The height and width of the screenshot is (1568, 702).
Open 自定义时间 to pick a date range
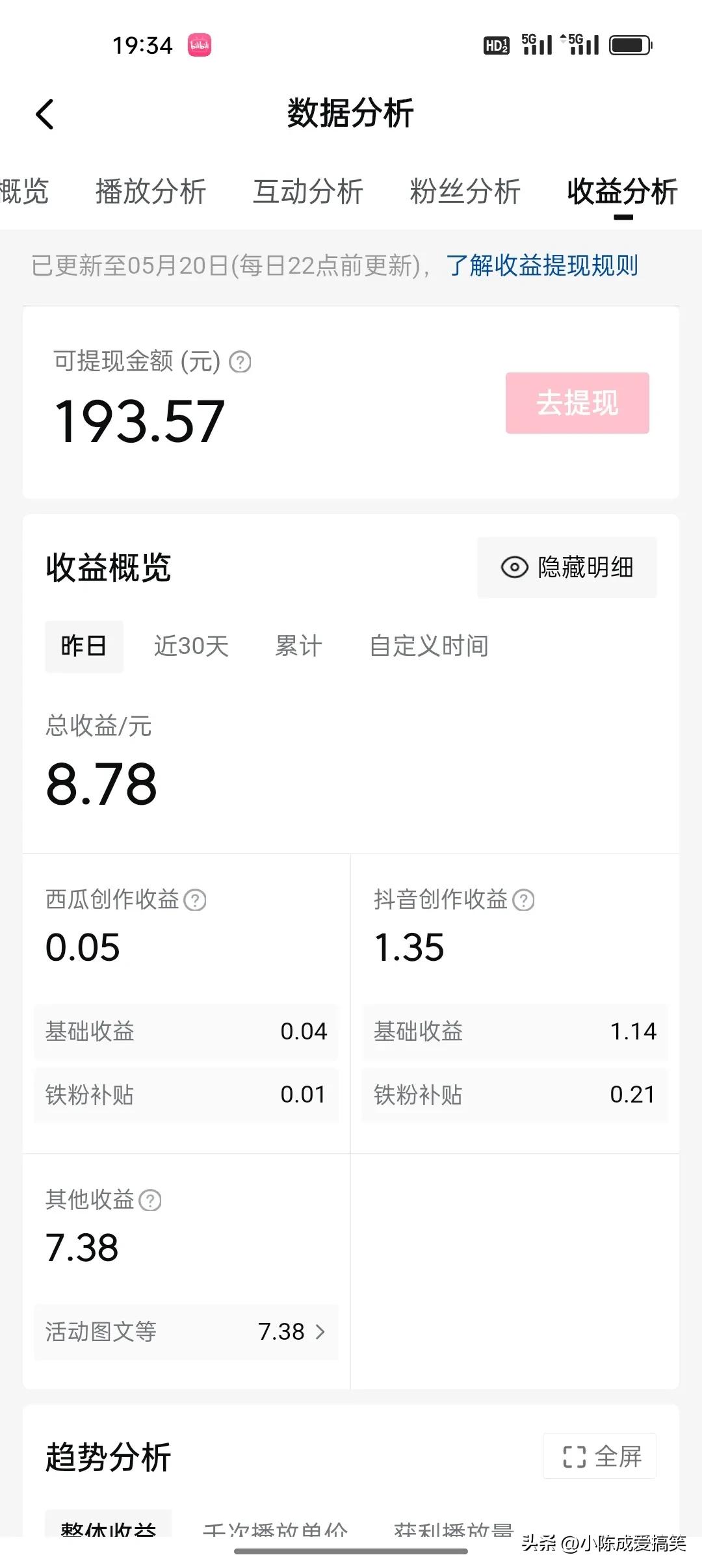click(429, 646)
